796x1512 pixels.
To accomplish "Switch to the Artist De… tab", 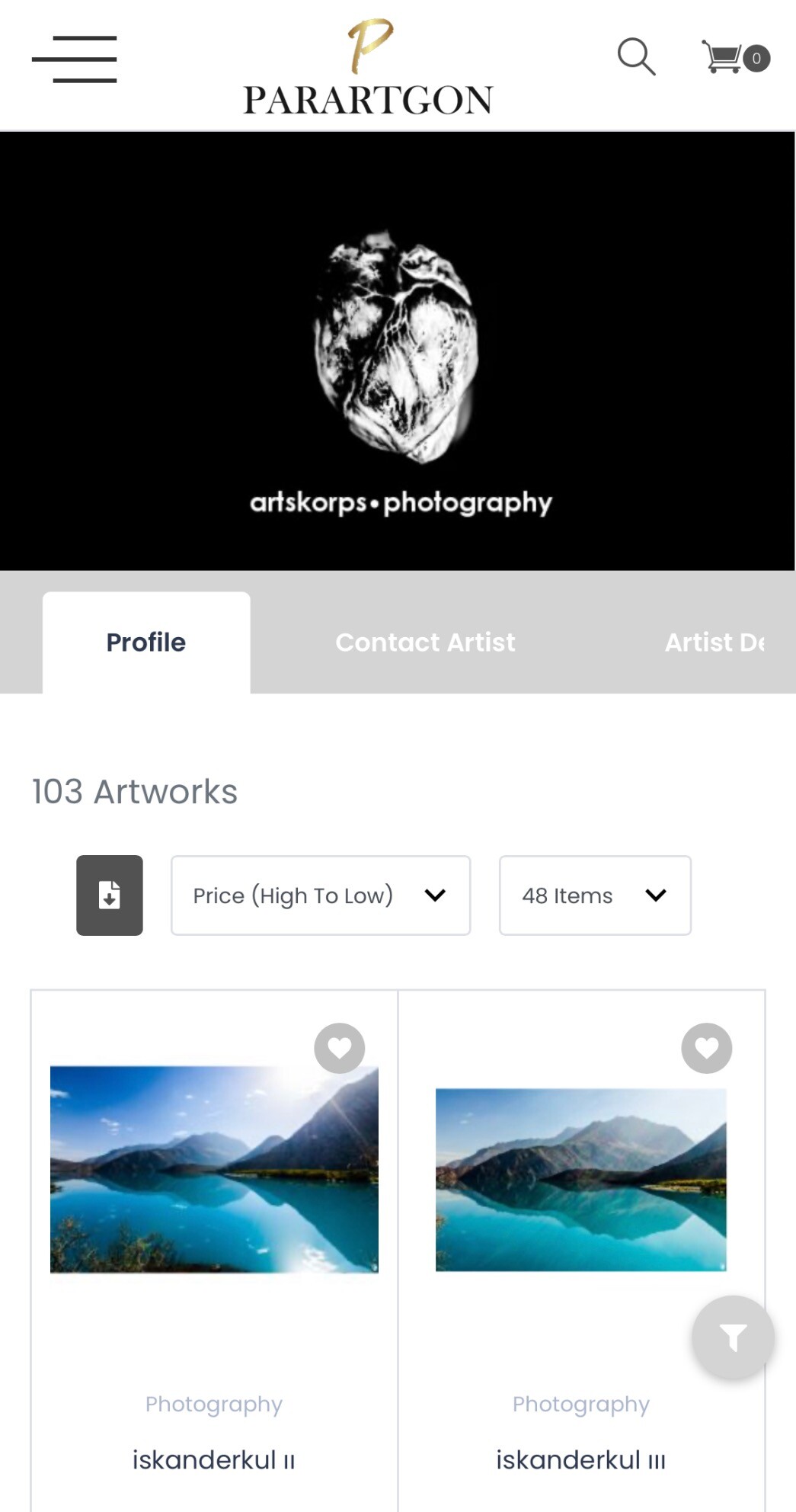I will (714, 642).
